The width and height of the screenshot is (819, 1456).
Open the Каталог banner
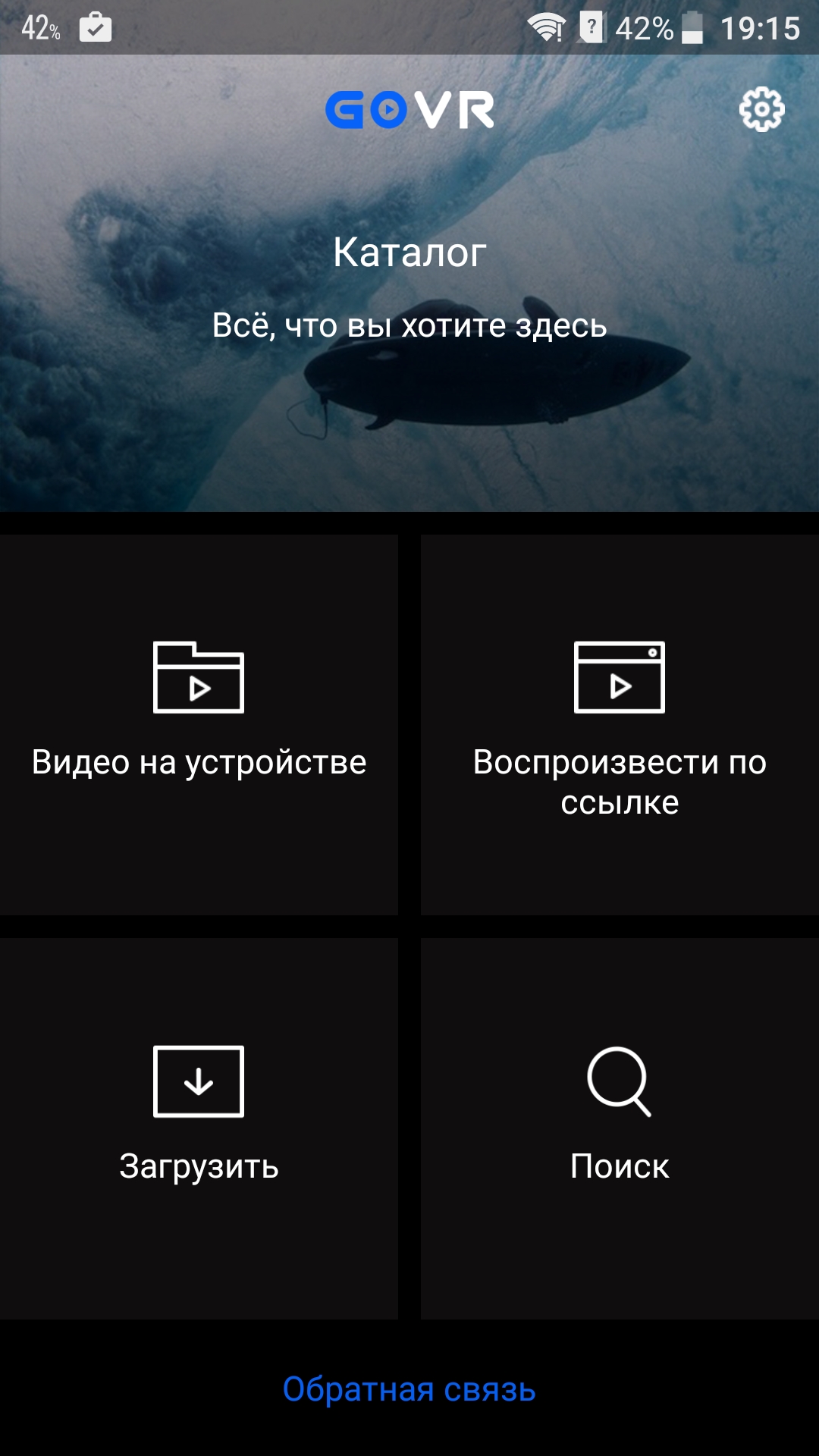pyautogui.click(x=409, y=283)
